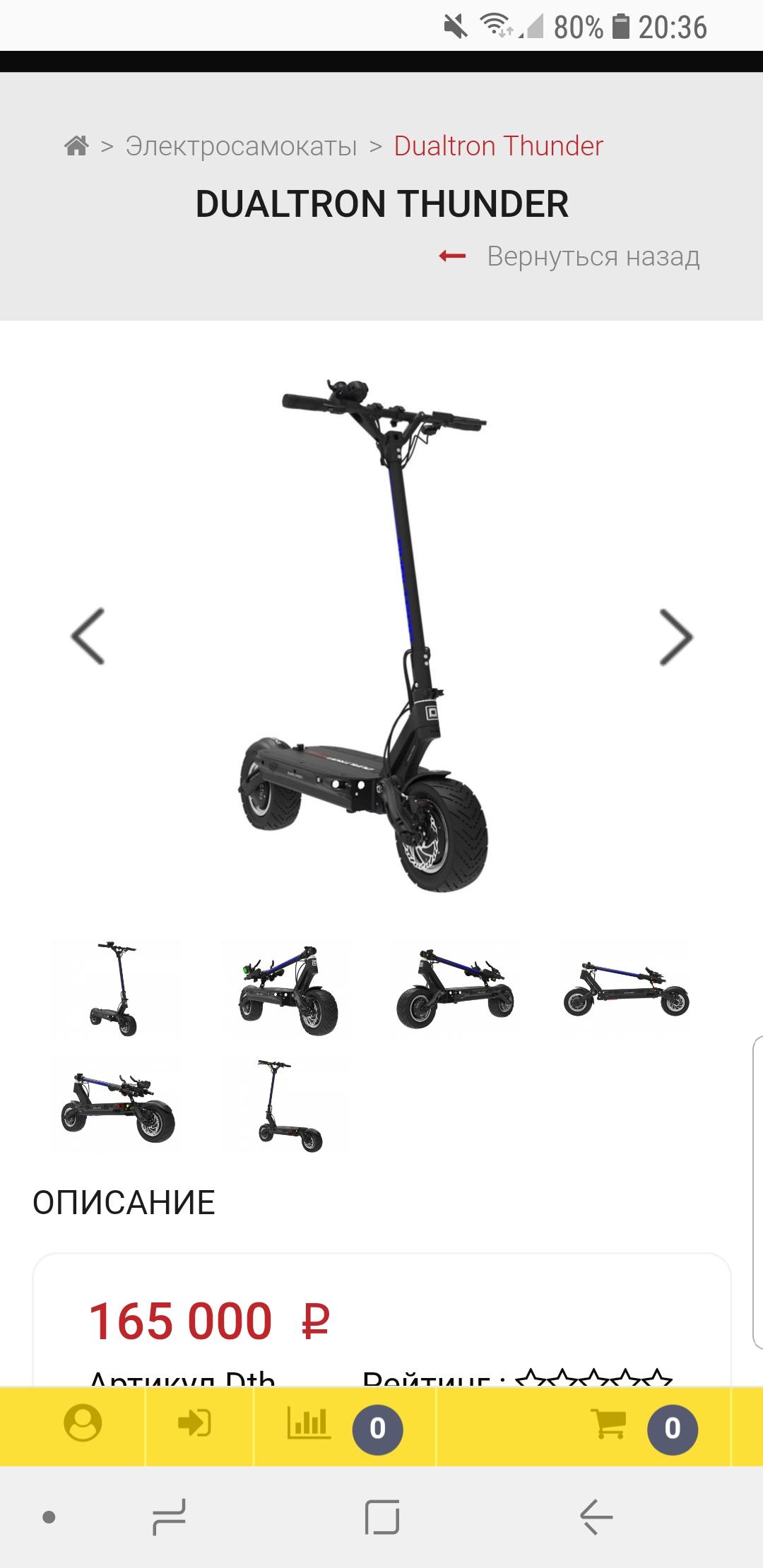Select the third thumbnail of folded scooter
The width and height of the screenshot is (763, 1568).
pyautogui.click(x=456, y=988)
